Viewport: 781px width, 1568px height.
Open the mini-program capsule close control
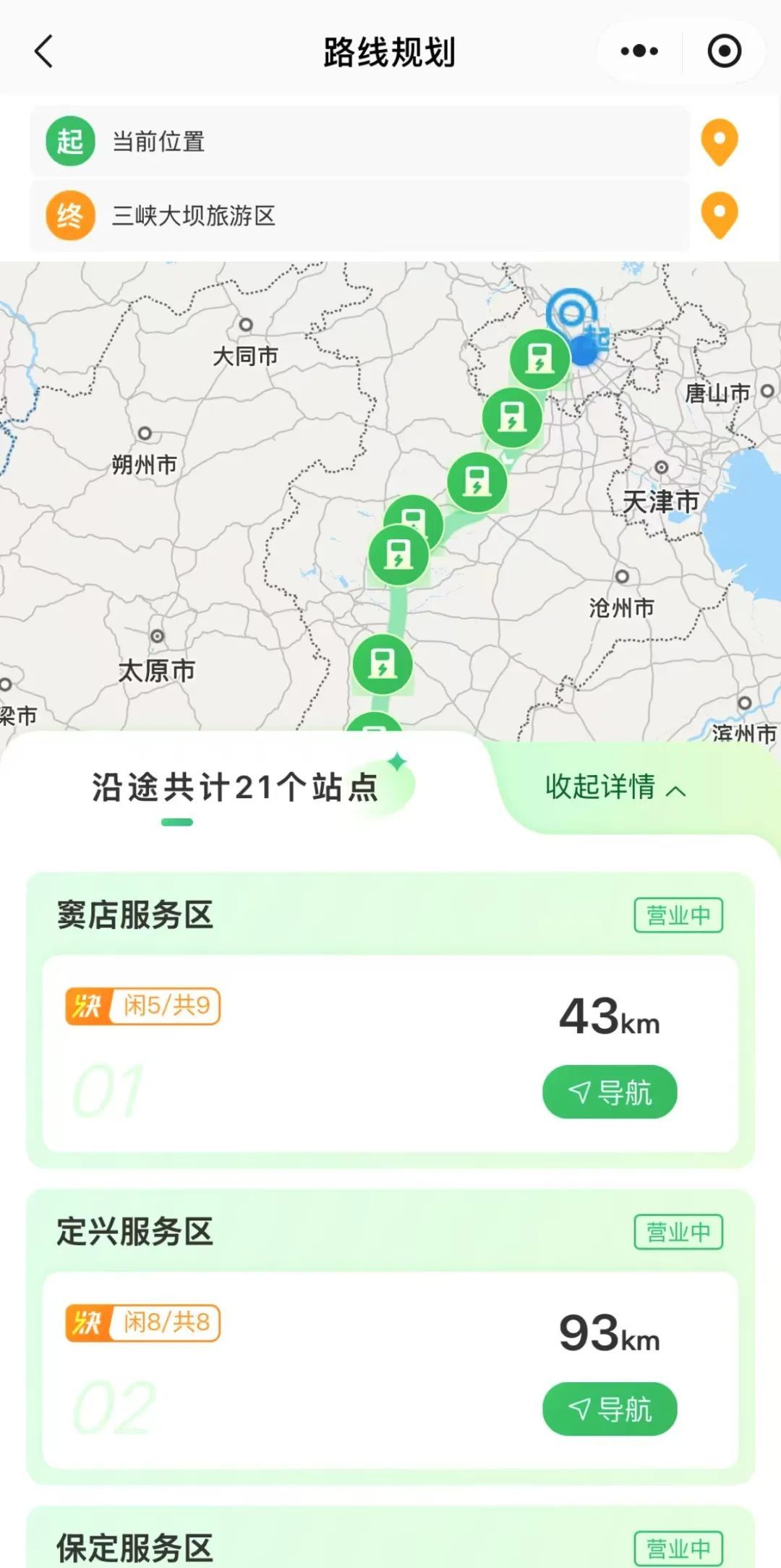point(725,51)
